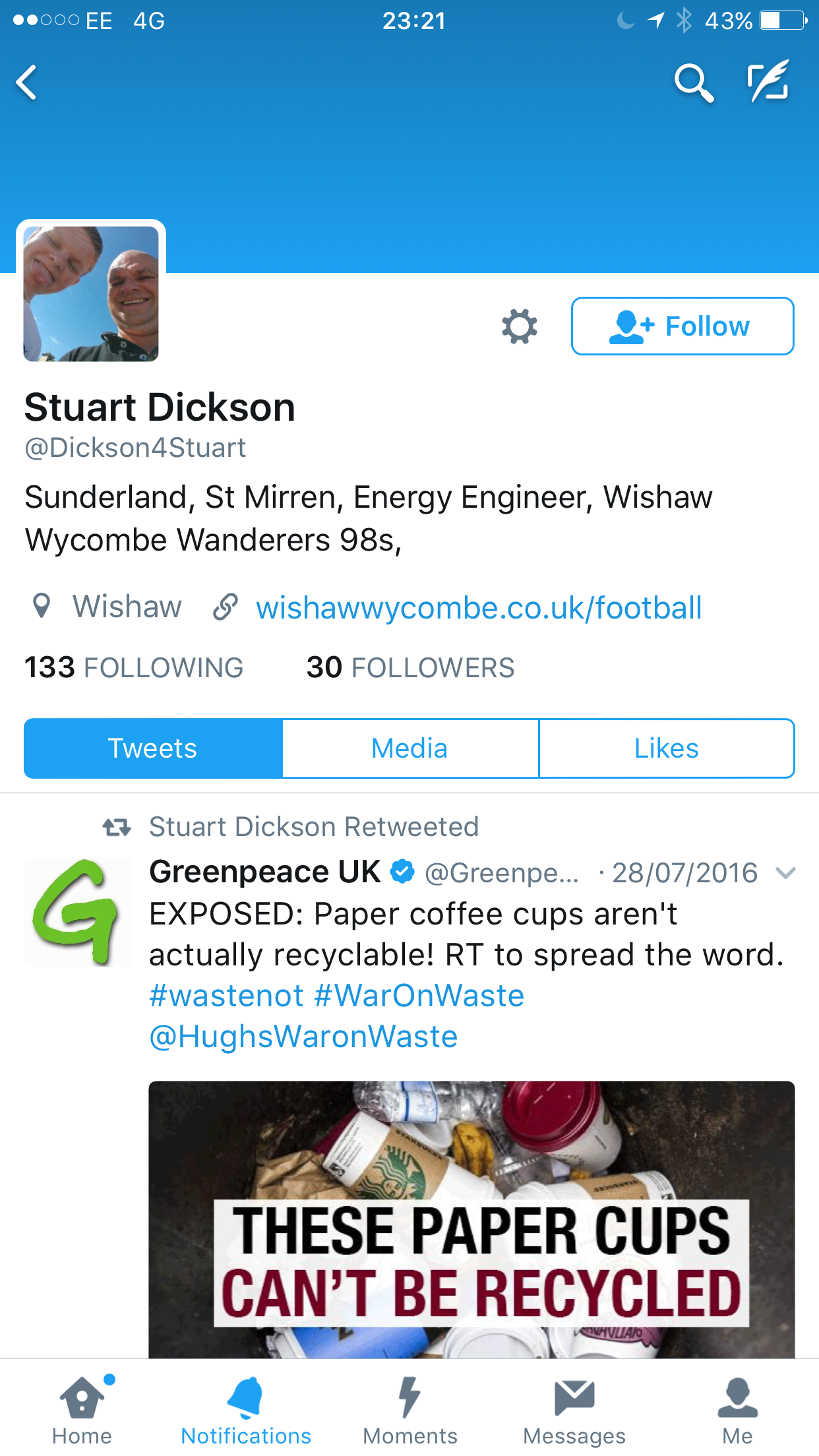
Task: Open the @HughsWaronWaste mention
Action: click(303, 1037)
